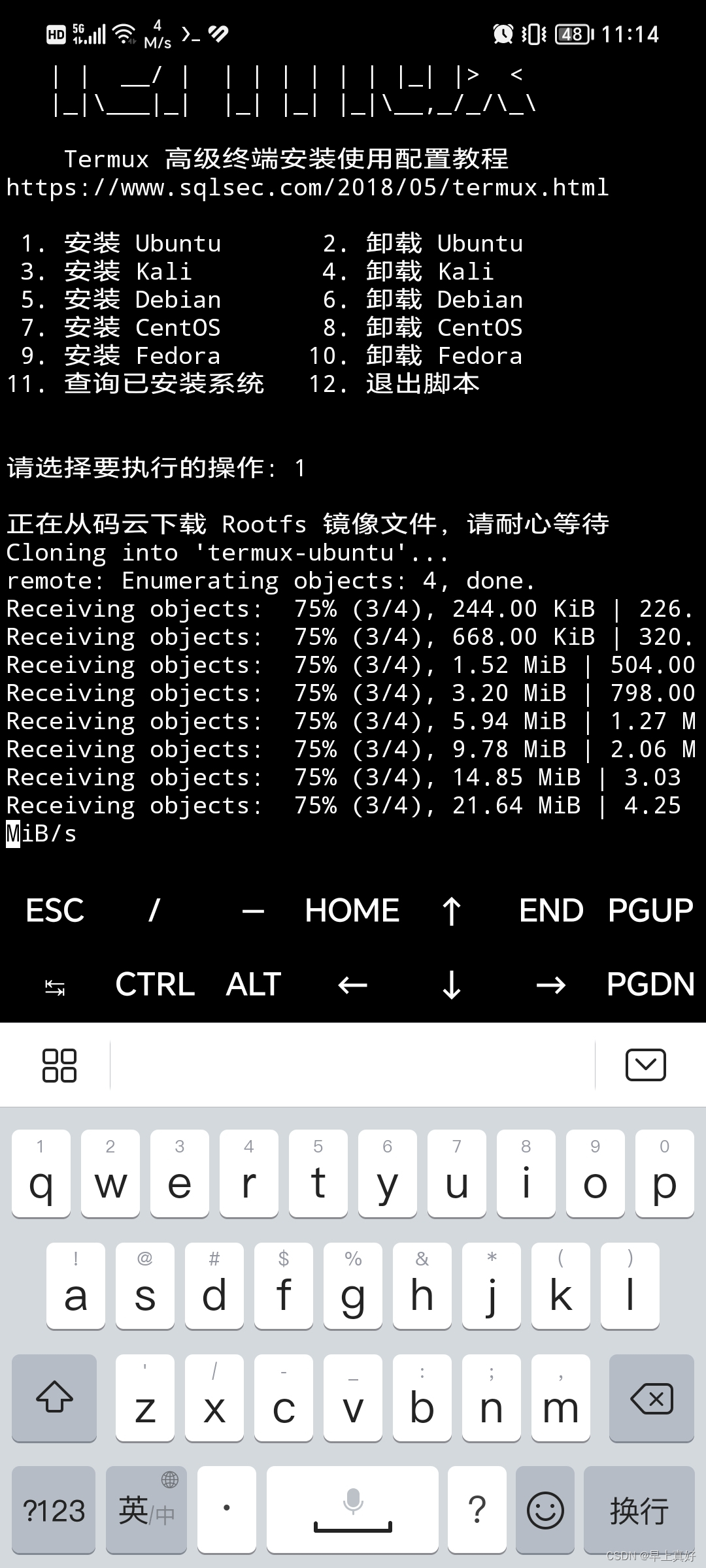Tap the left arrow extra key
Viewport: 706px width, 1568px height.
click(352, 985)
